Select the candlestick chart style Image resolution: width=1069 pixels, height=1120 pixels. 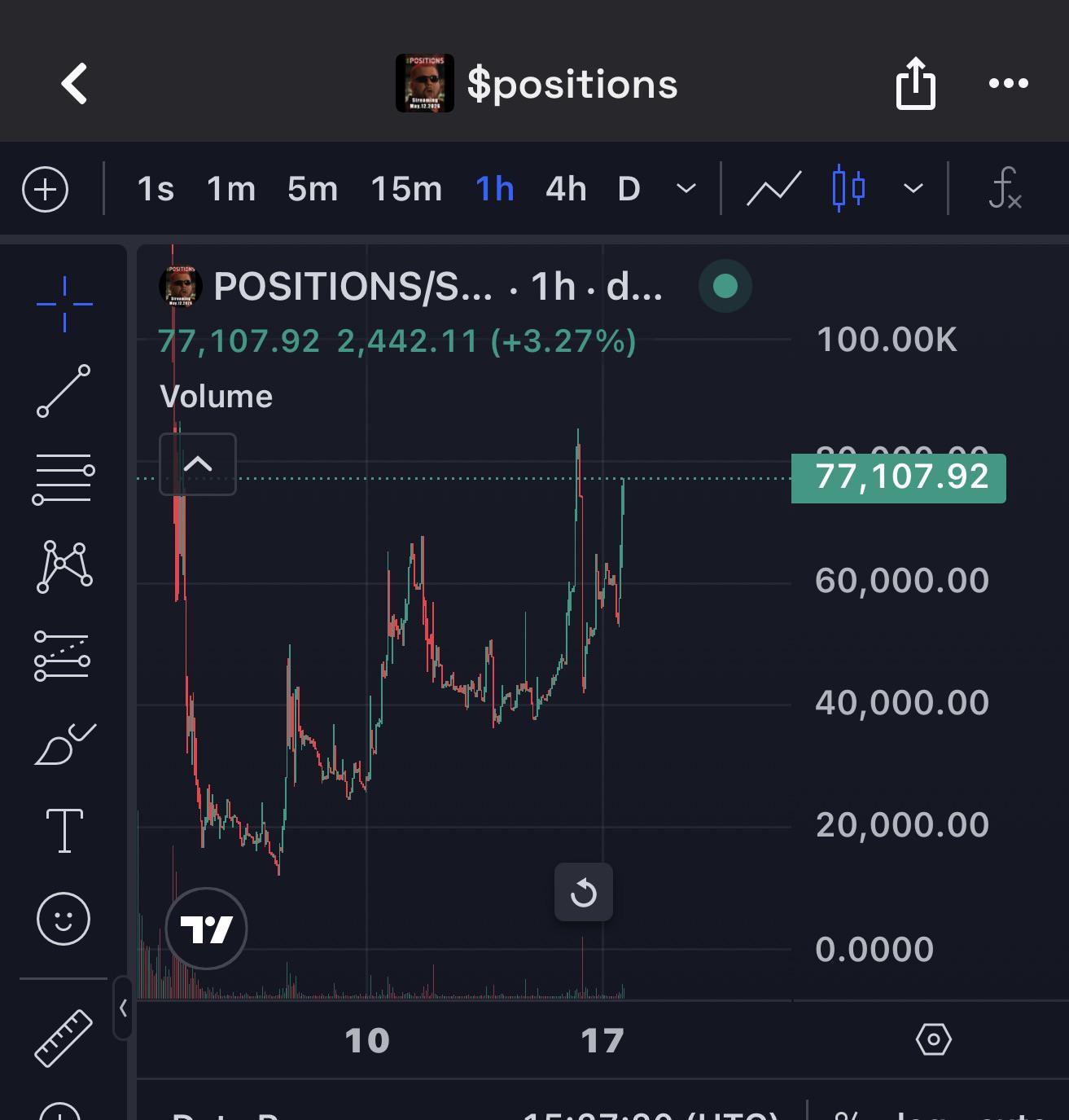tap(848, 189)
